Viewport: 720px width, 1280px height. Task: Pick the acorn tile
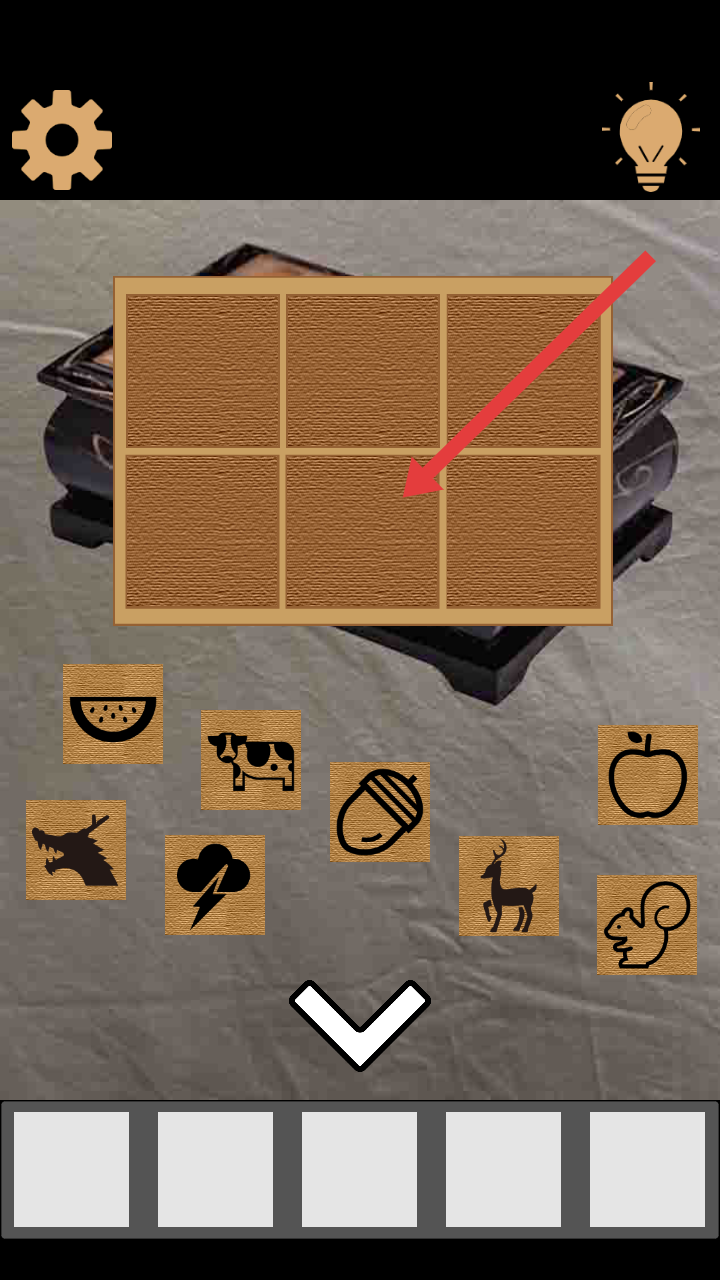click(380, 811)
